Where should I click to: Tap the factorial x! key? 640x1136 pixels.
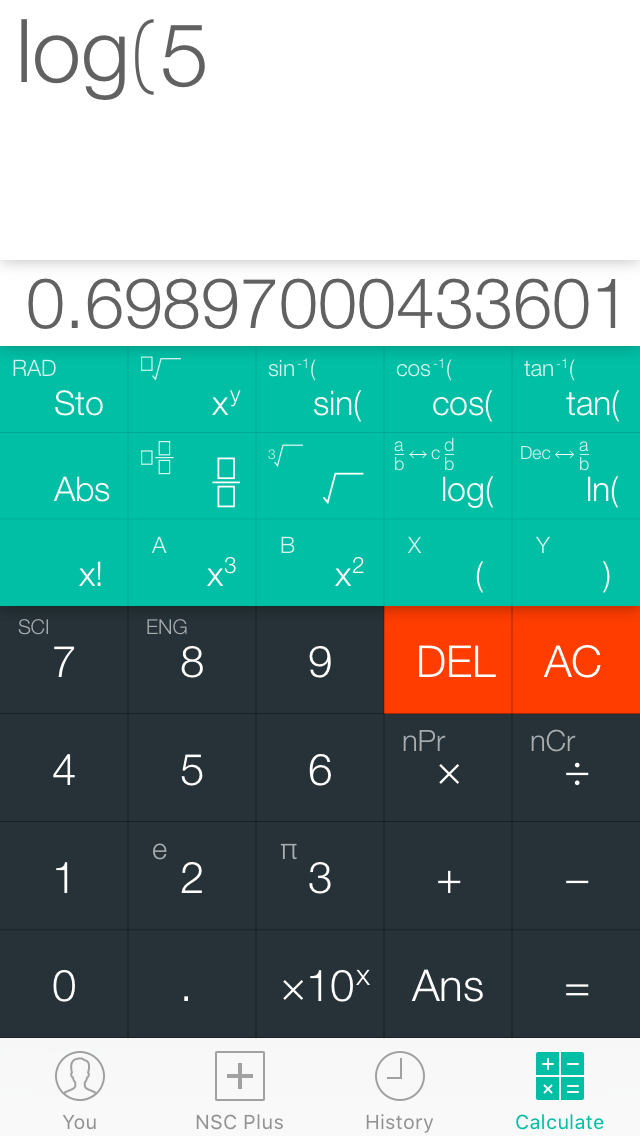click(x=64, y=563)
